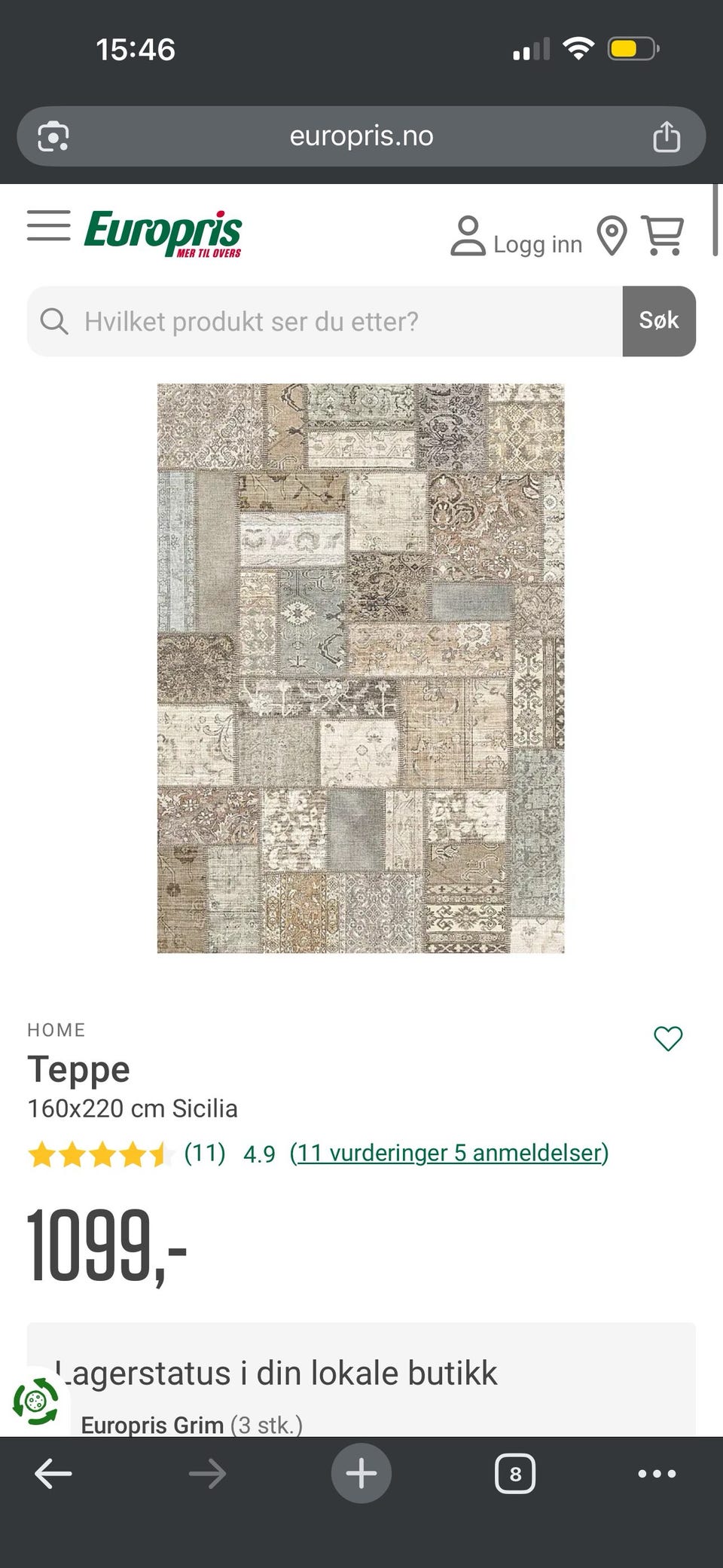Image resolution: width=723 pixels, height=1568 pixels.
Task: Open the browser overflow menu
Action: coord(657,1474)
